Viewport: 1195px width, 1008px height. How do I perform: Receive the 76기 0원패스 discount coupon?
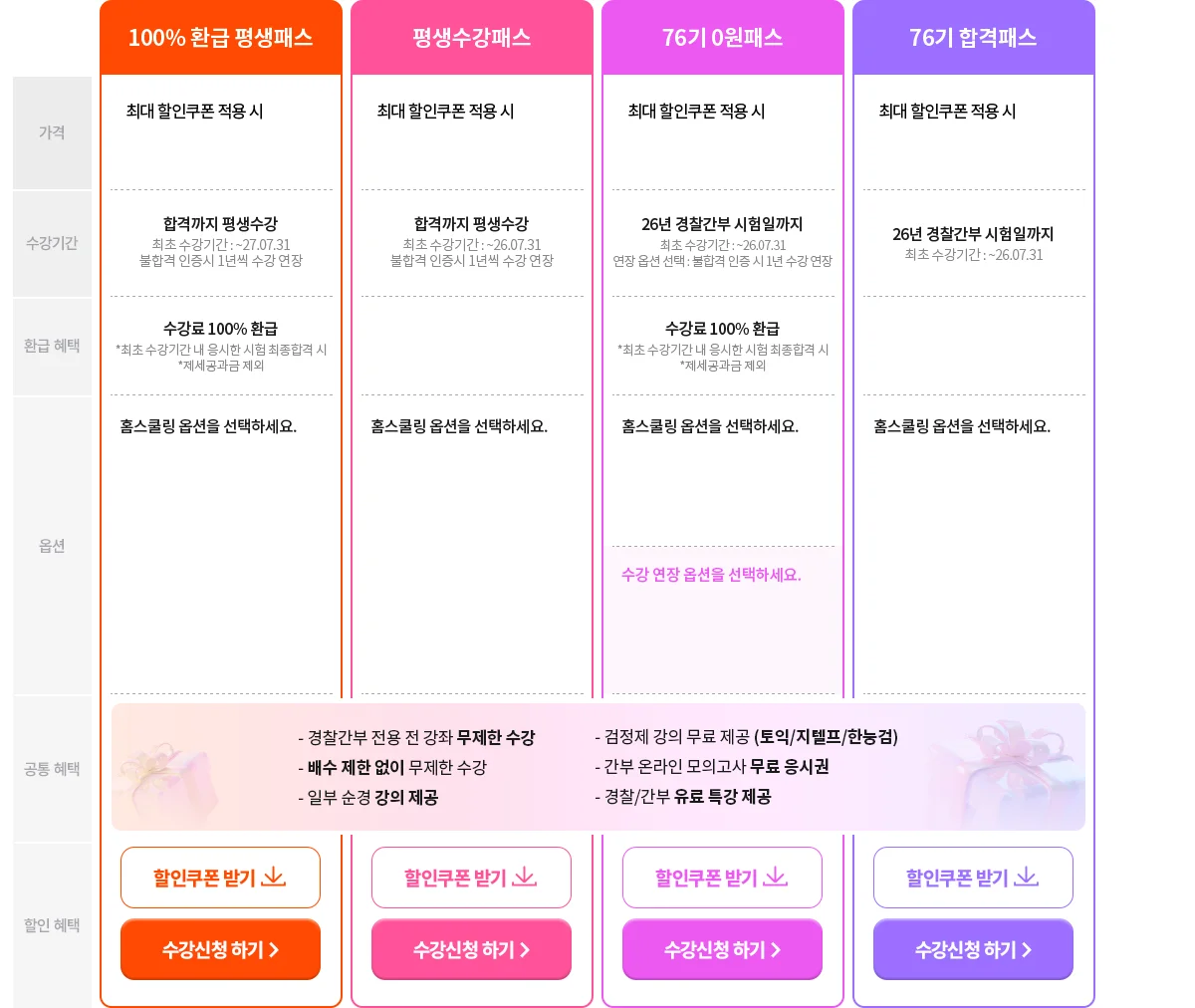pos(722,878)
